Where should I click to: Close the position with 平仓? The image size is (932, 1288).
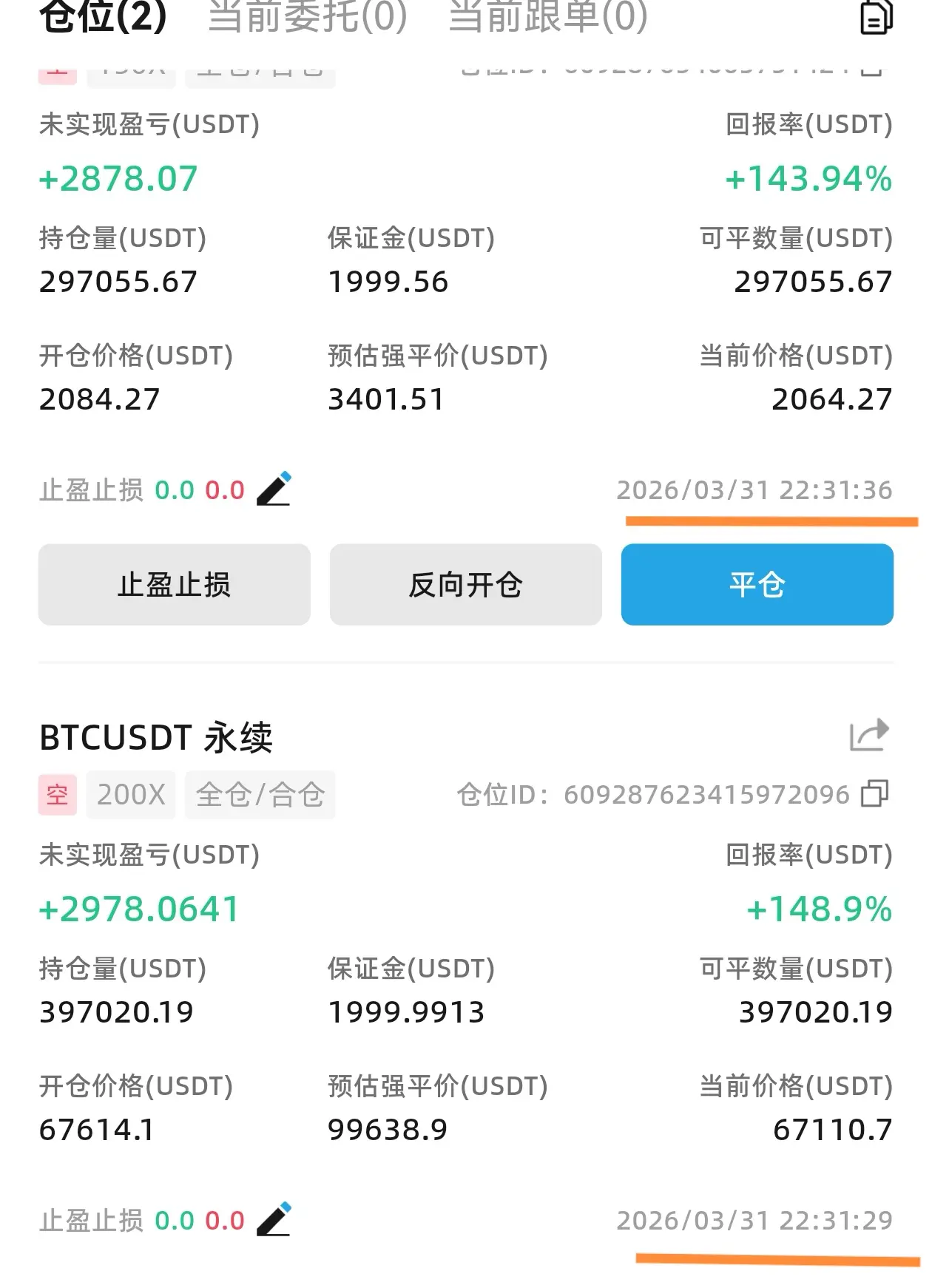coord(757,585)
